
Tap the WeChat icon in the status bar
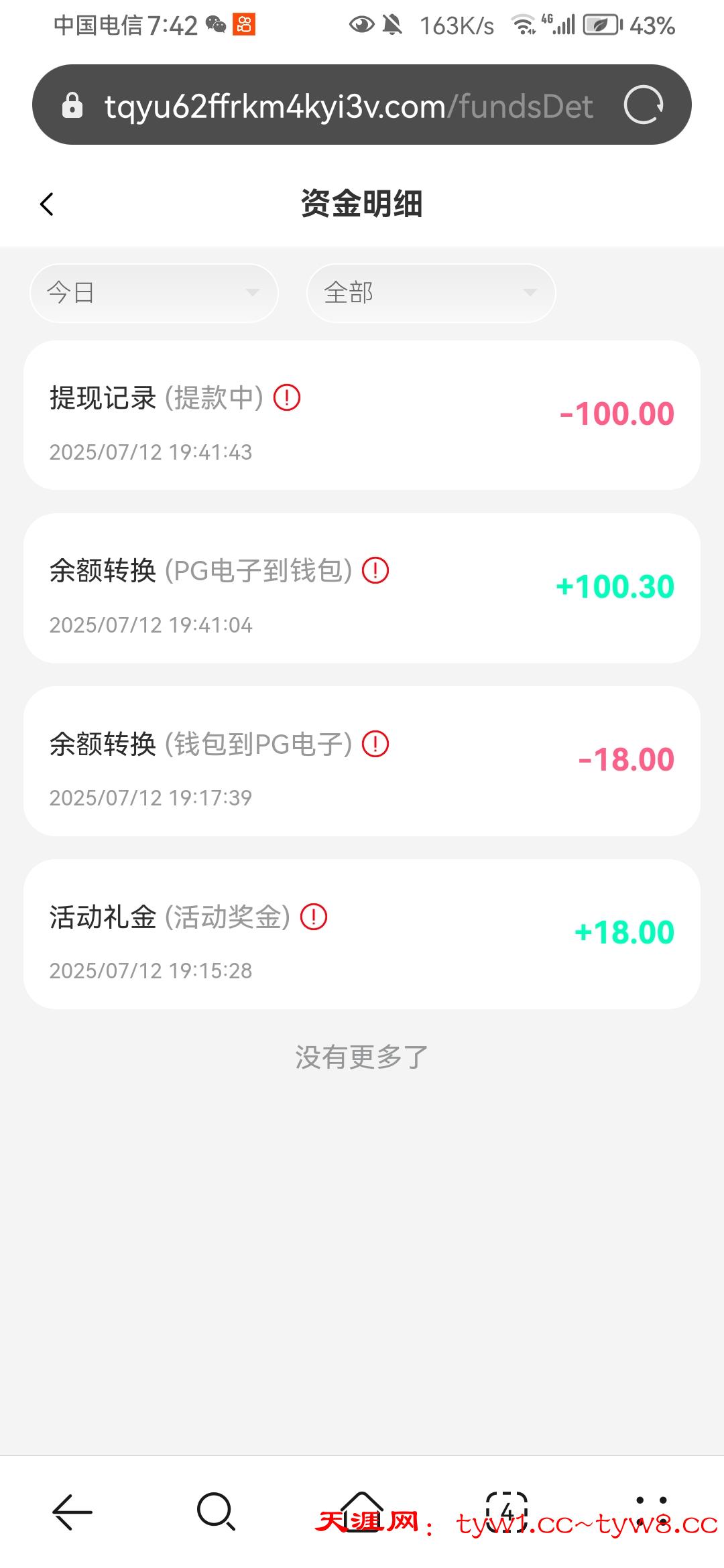coord(213,25)
